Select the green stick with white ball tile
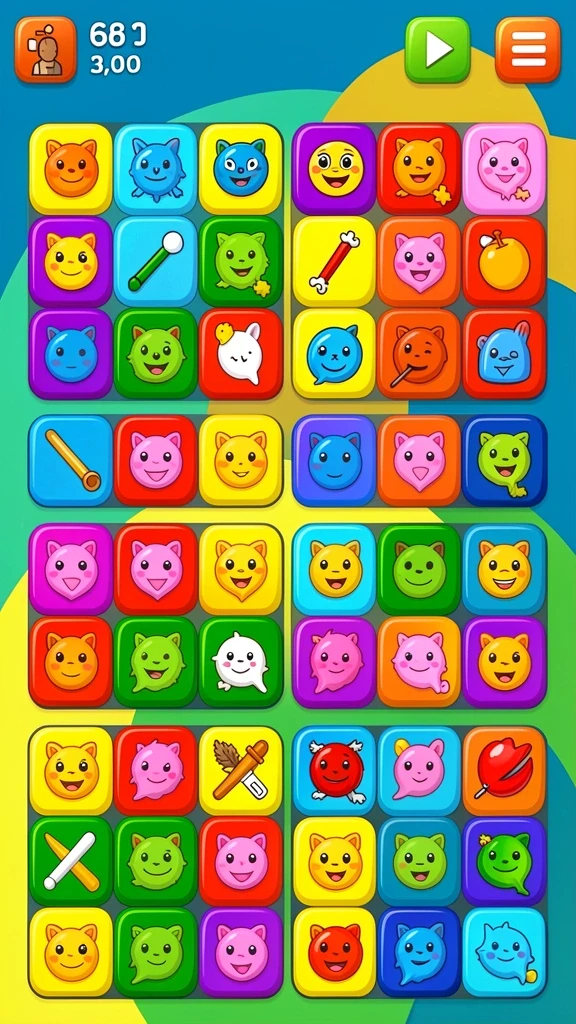Screen dimensions: 576x1024 coord(155,262)
